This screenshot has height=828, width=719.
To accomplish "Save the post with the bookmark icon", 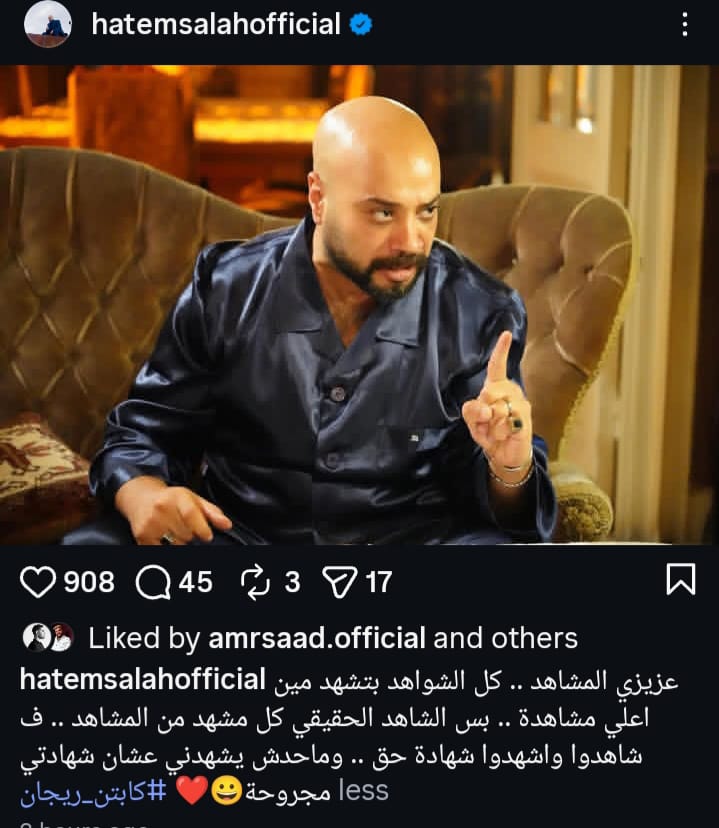I will click(x=681, y=579).
